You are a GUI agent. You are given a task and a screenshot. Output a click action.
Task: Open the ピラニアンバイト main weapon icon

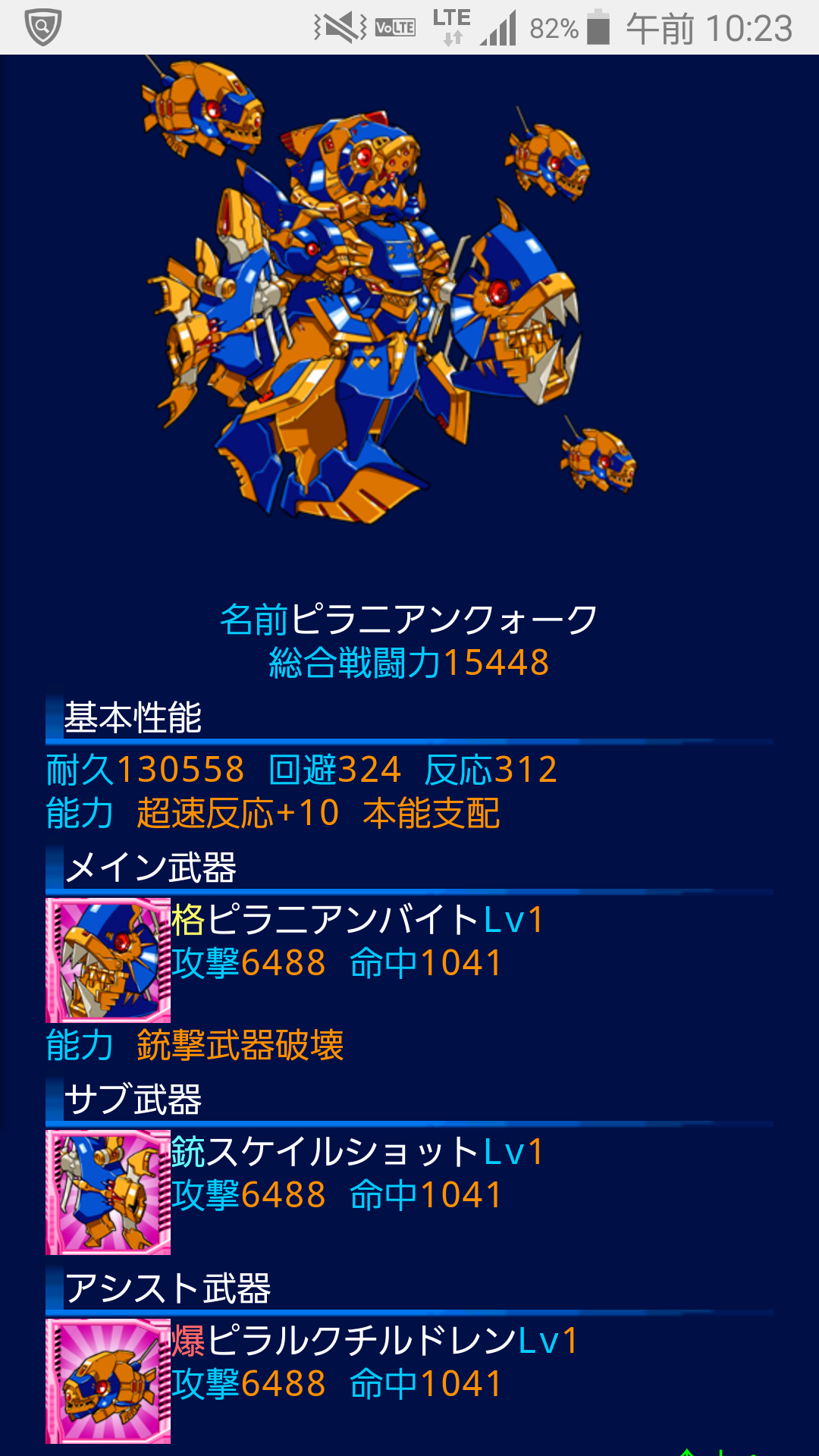tap(108, 960)
